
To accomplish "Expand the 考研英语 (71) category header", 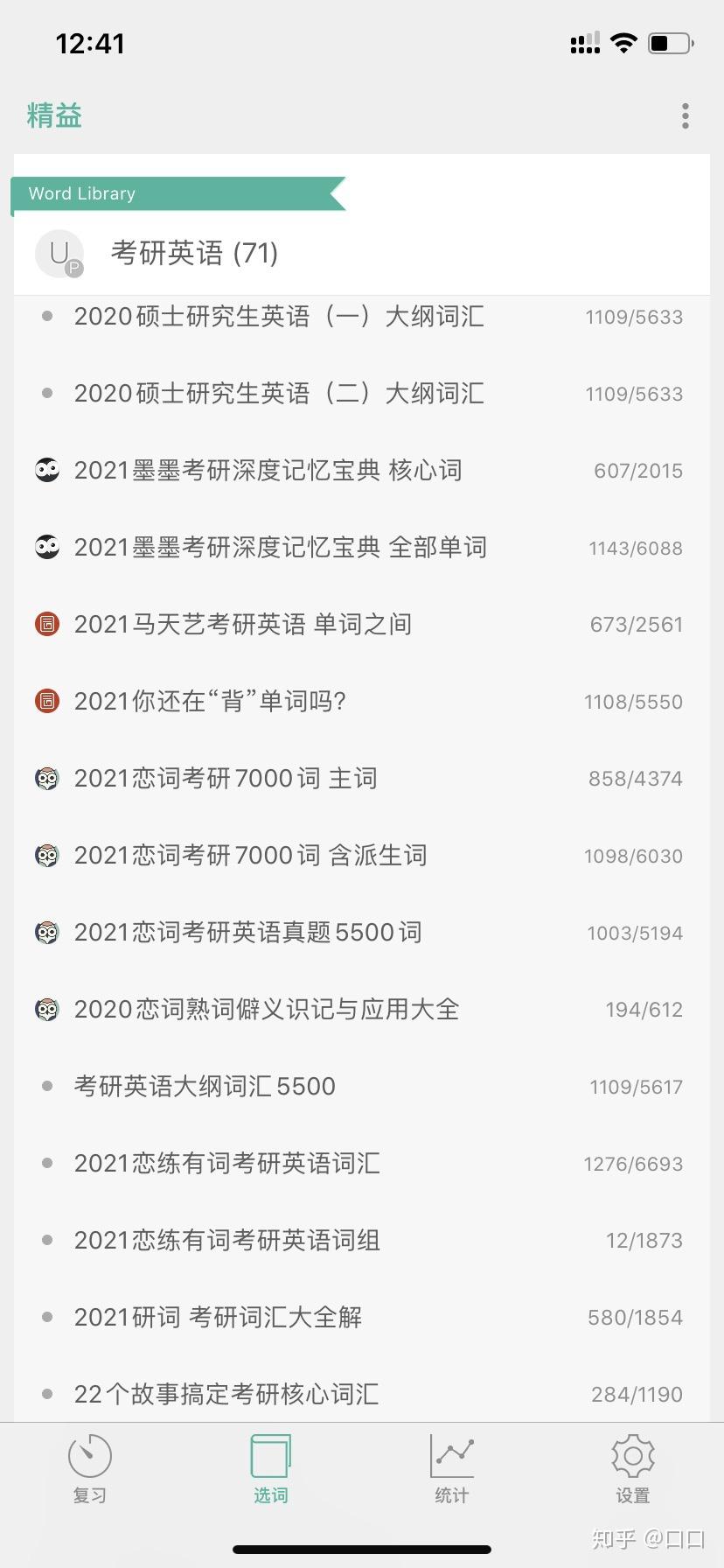I will 194,253.
